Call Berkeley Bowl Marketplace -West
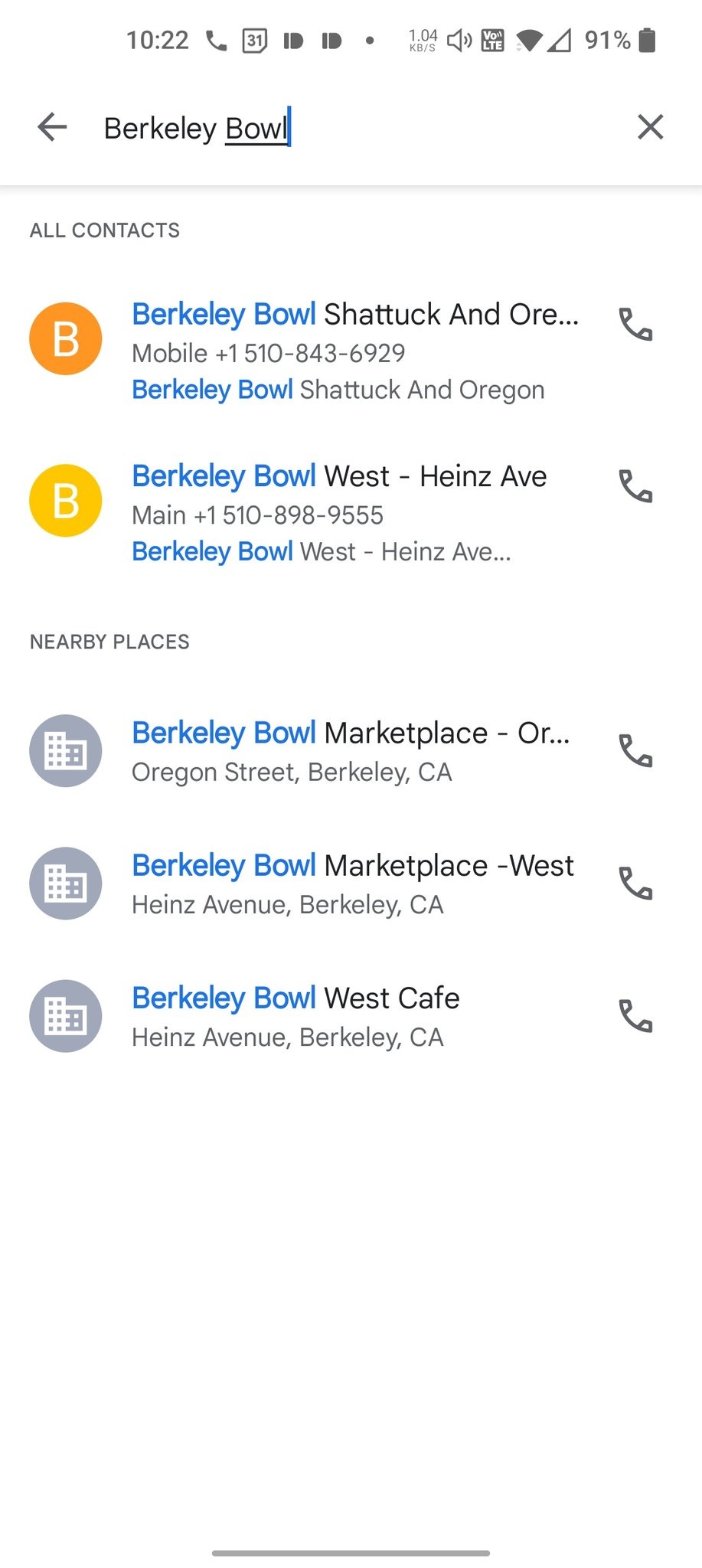Viewport: 702px width, 1568px height. [635, 884]
